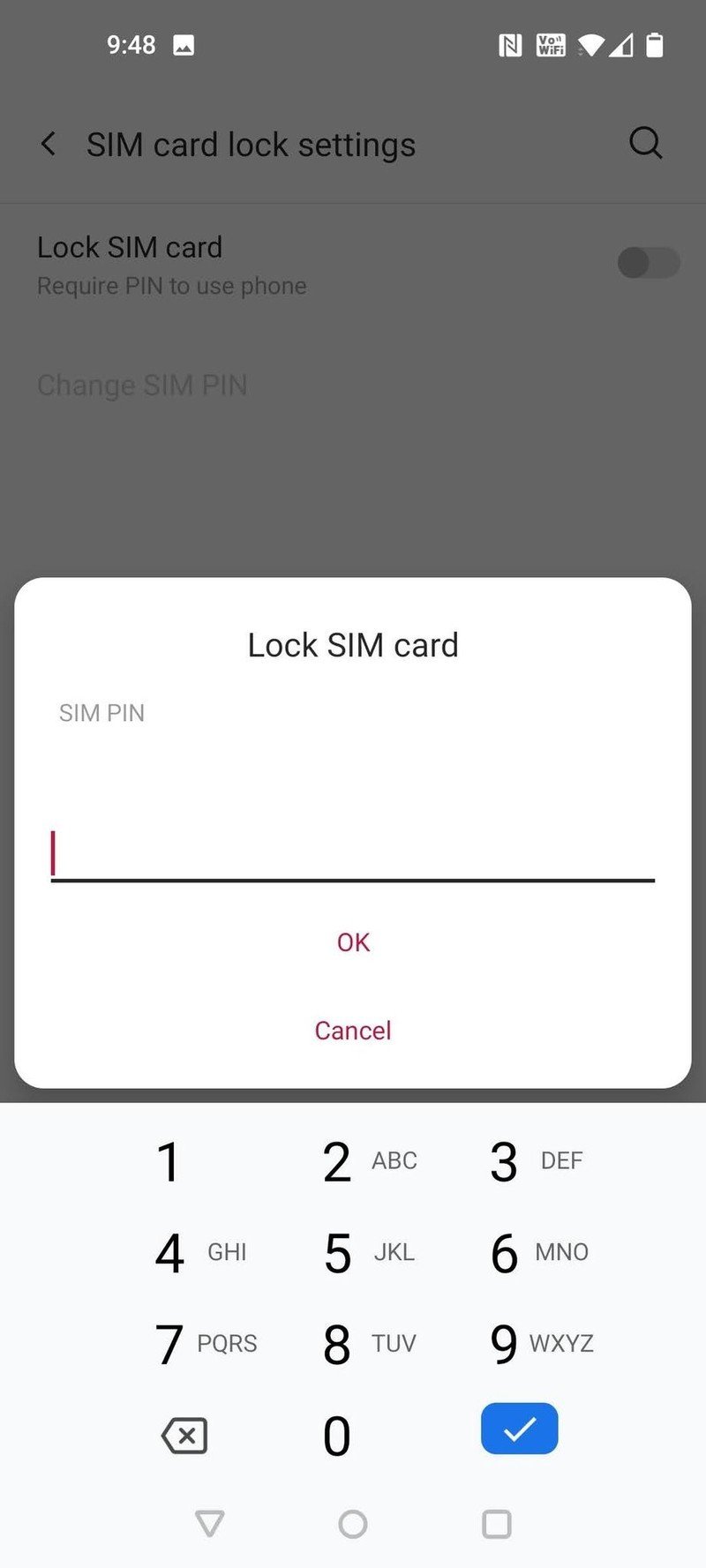Screen dimensions: 706x1568
Task: Tap the 2 ABC key
Action: coord(370,1161)
